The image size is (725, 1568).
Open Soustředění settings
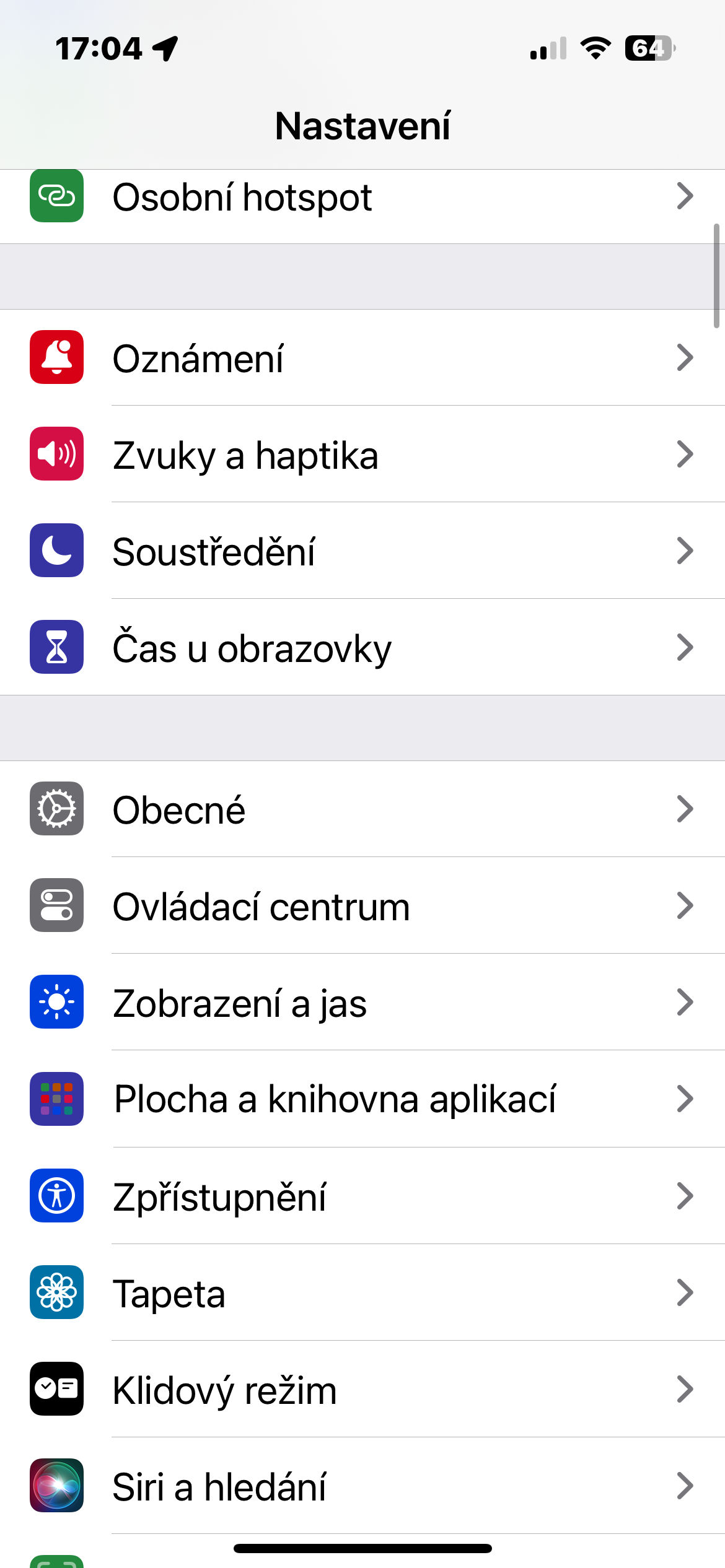click(x=362, y=551)
